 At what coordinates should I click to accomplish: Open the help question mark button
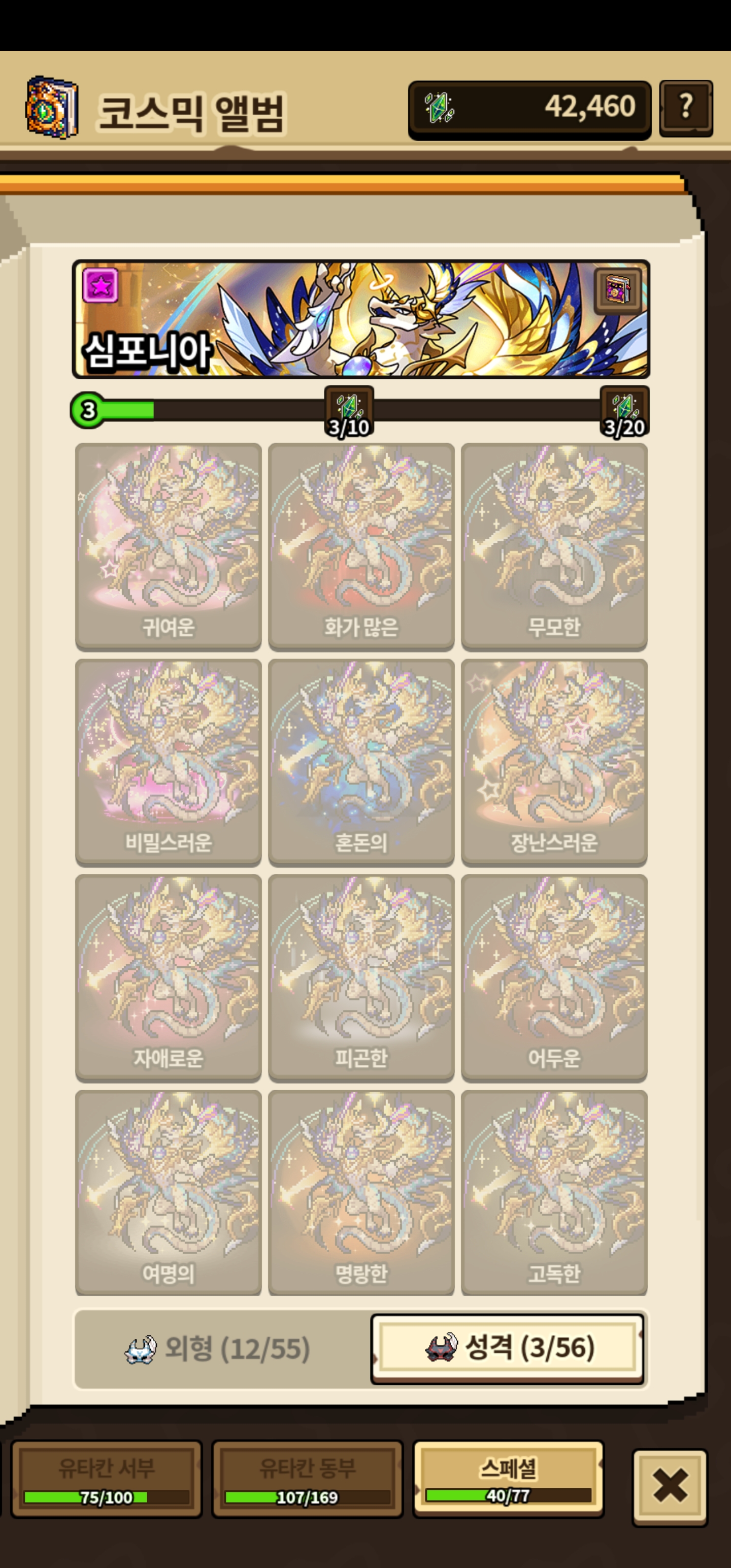(x=686, y=108)
